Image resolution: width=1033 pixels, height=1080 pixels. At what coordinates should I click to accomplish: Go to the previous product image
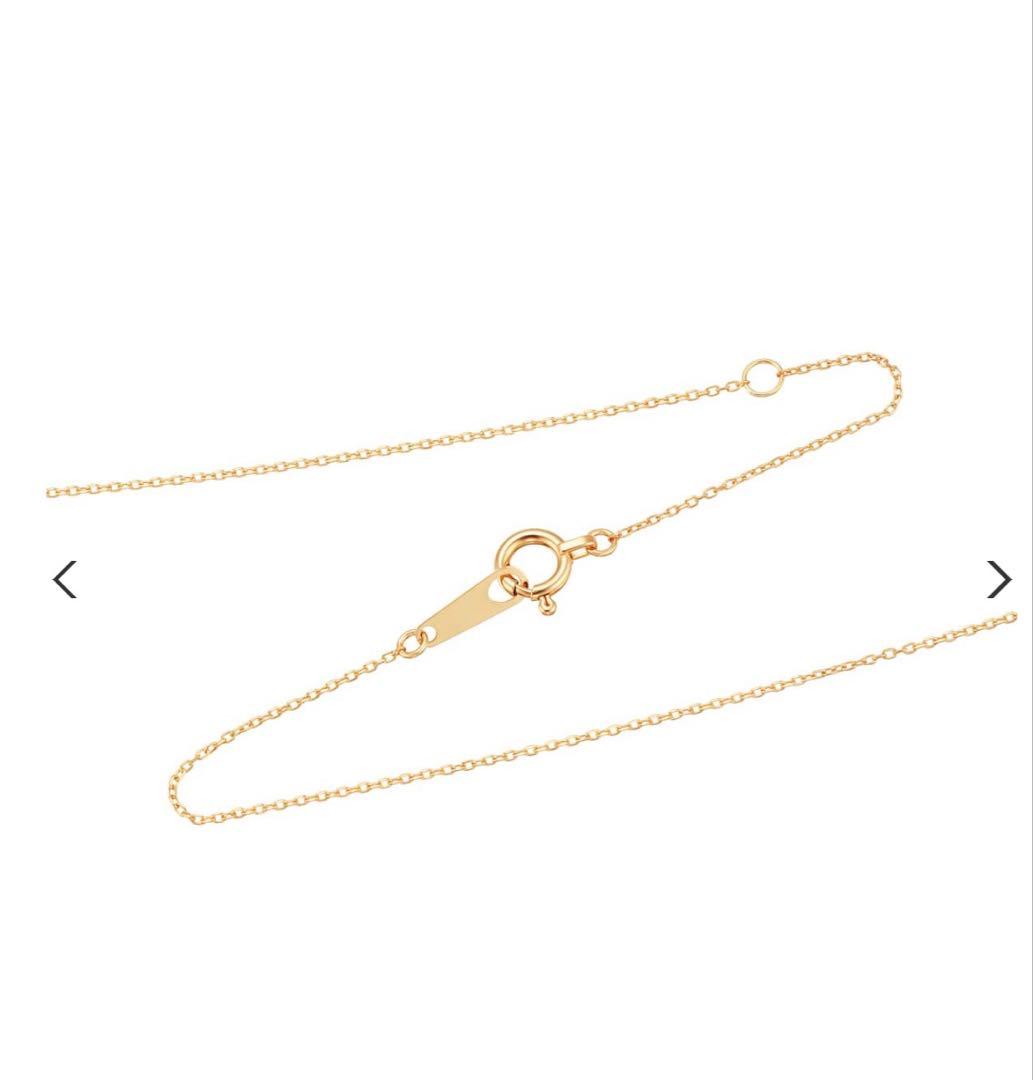(65, 579)
